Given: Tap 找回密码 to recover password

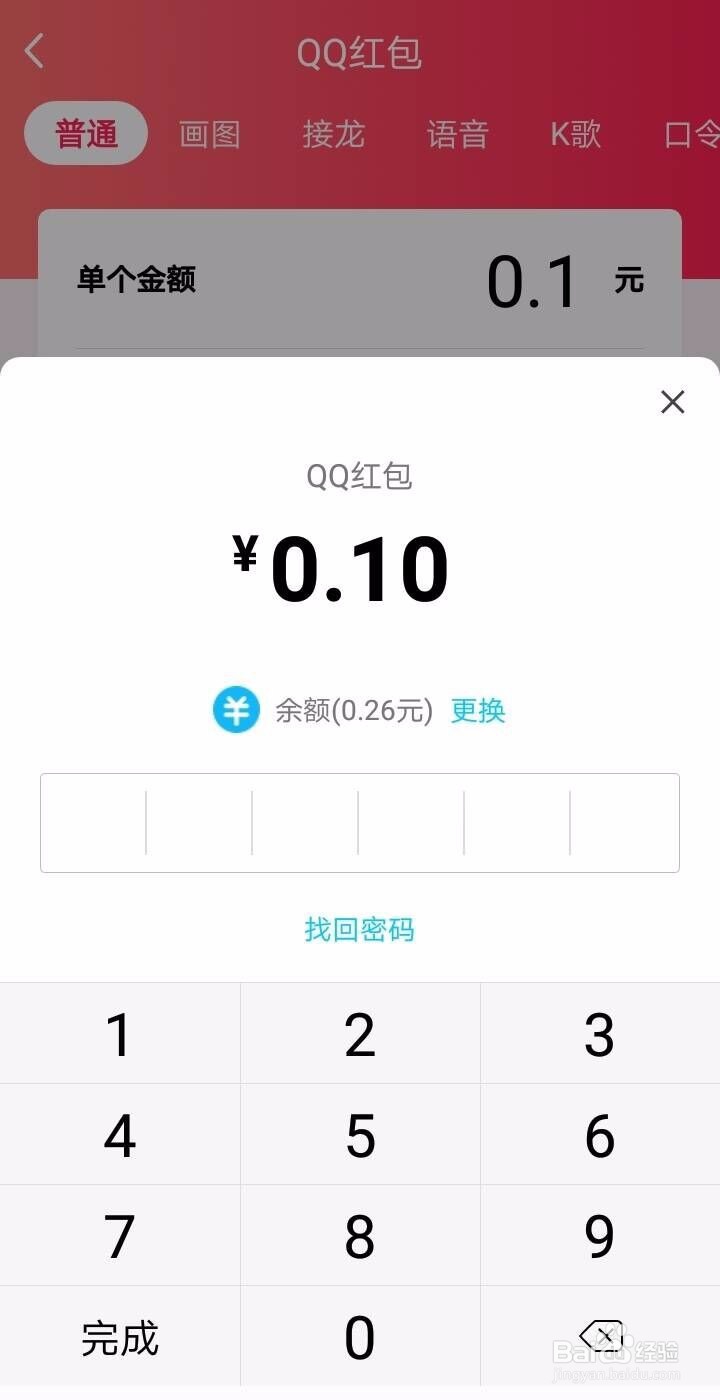Looking at the screenshot, I should 359,930.
